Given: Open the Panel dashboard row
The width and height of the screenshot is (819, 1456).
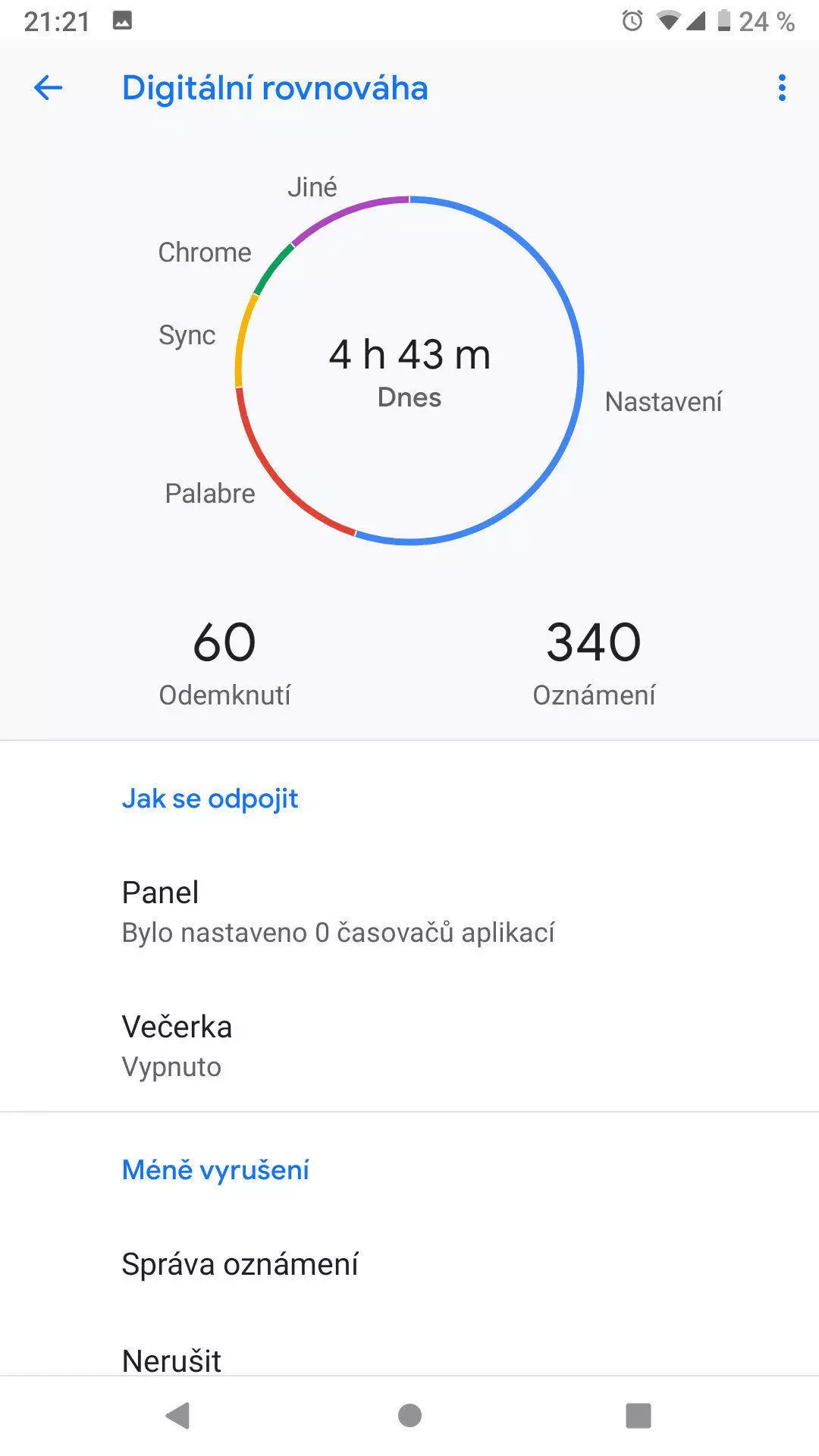Looking at the screenshot, I should (409, 911).
